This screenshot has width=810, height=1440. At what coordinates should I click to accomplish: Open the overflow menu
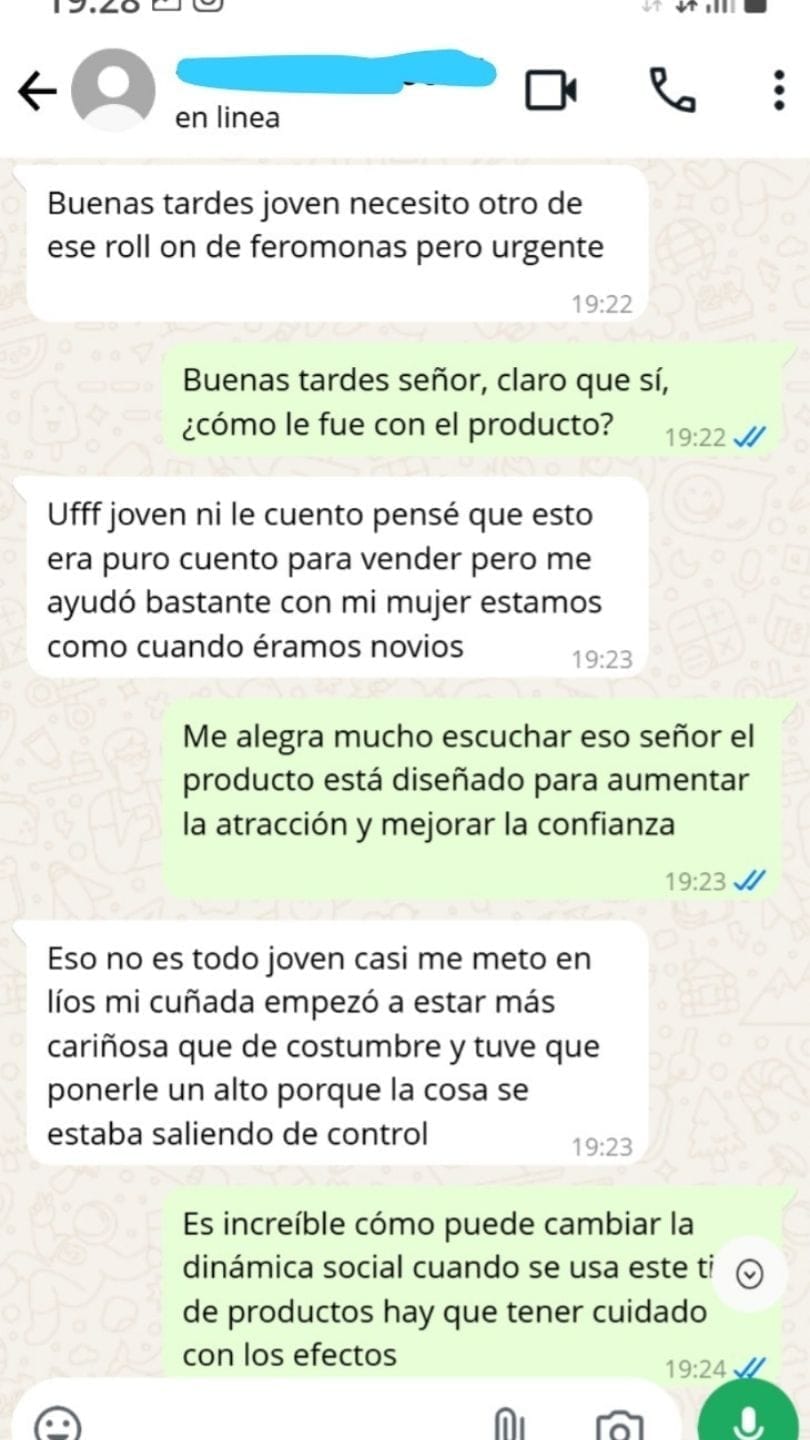tap(779, 91)
